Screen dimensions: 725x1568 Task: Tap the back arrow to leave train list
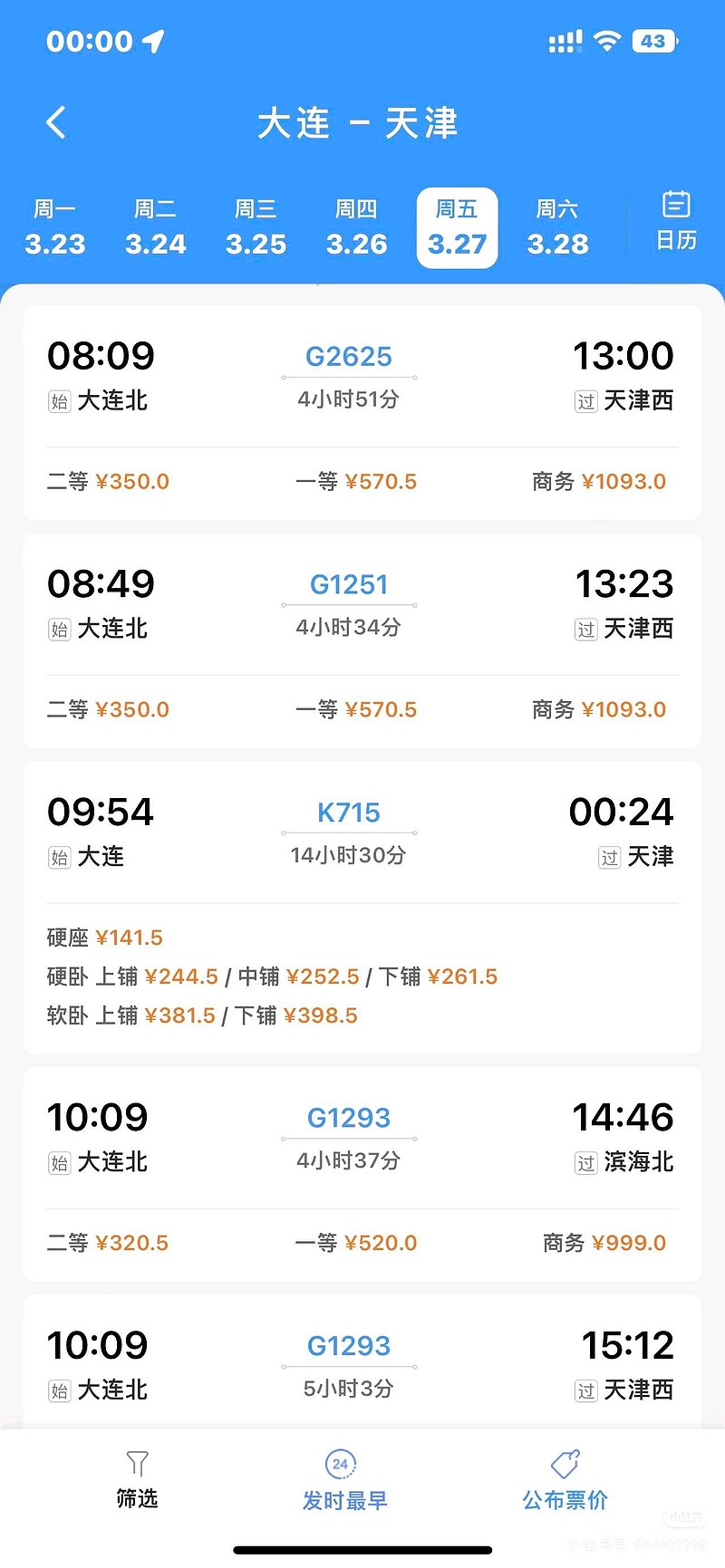[x=56, y=122]
